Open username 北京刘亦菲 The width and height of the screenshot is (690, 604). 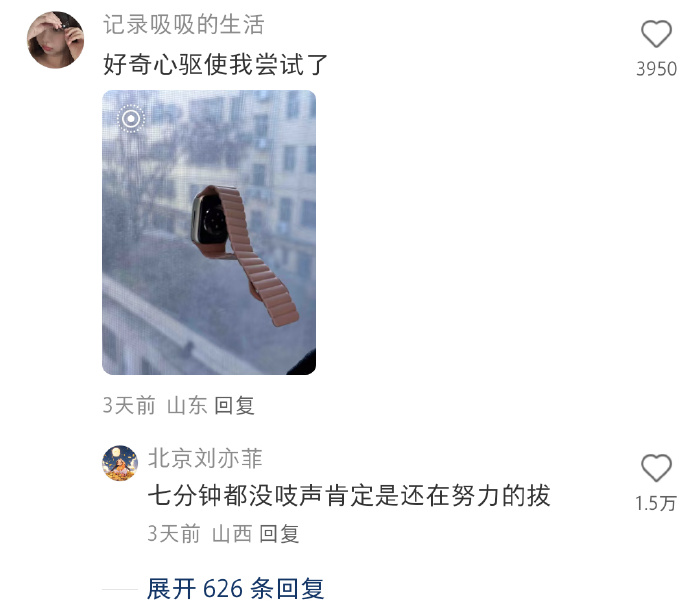pyautogui.click(x=205, y=458)
